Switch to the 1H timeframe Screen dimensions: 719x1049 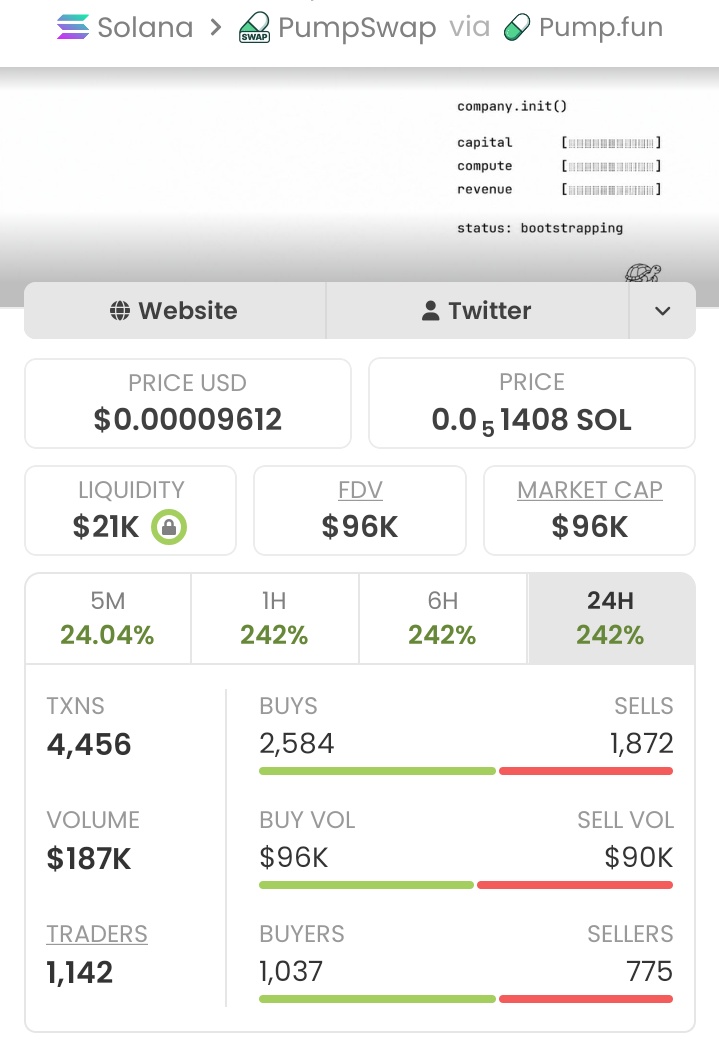[274, 618]
